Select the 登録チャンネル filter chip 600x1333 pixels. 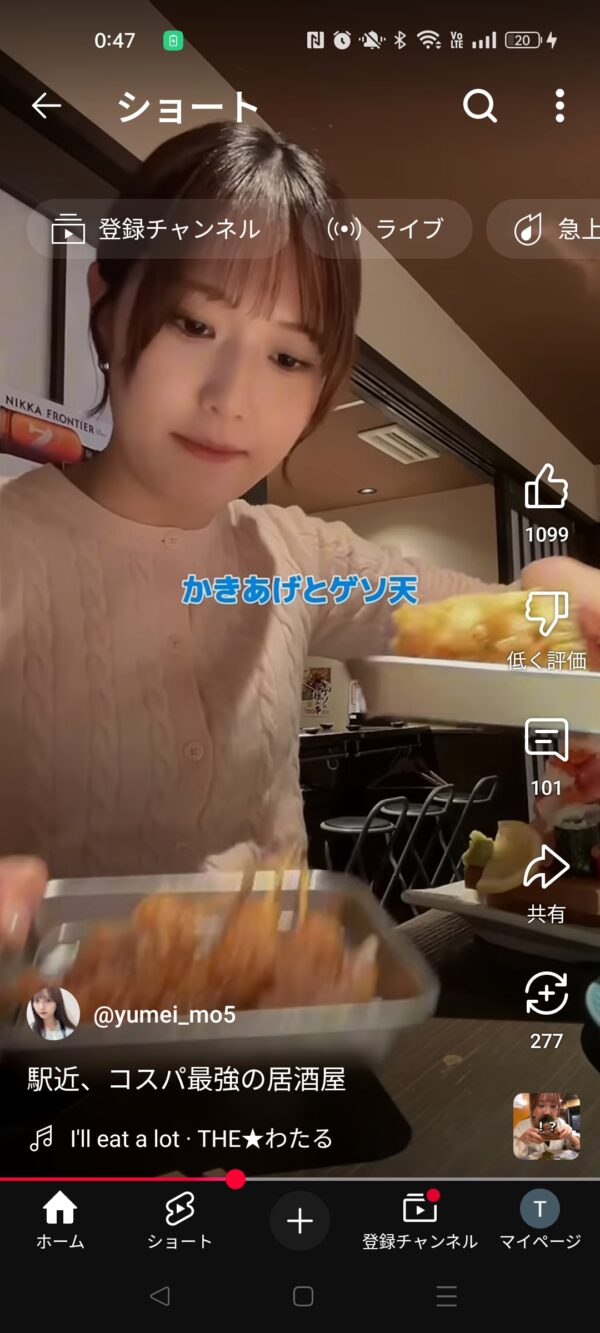tap(157, 229)
